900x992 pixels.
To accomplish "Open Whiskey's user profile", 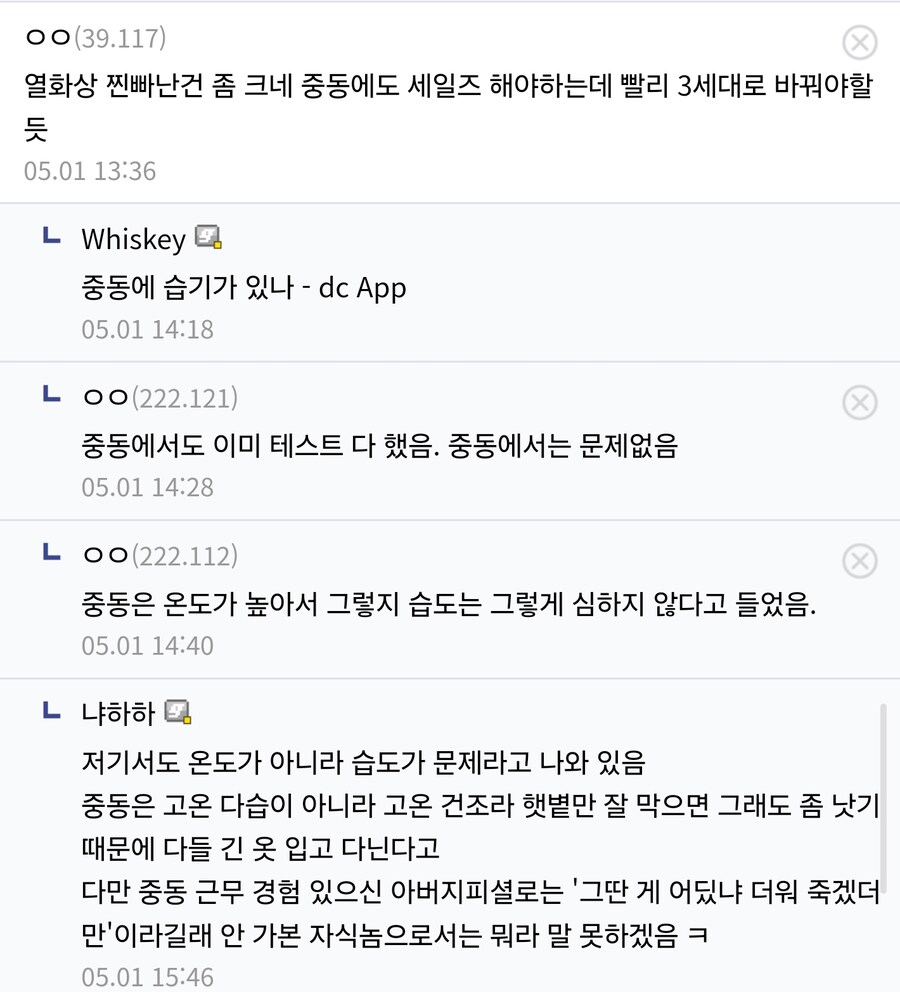I will tap(133, 239).
